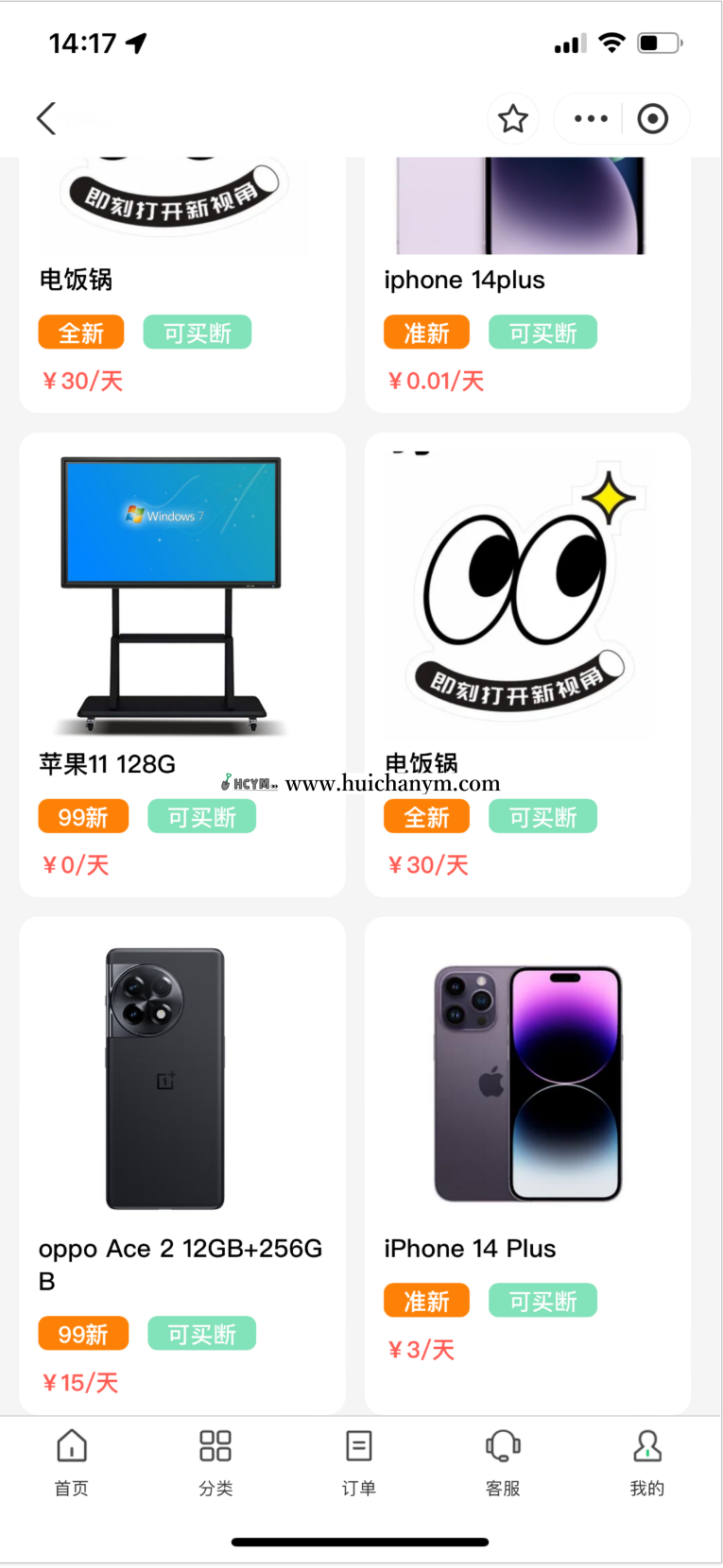This screenshot has height=1568, width=723.
Task: Toggle the 99新 tag on oppo Ace 2
Action: pyautogui.click(x=83, y=1333)
